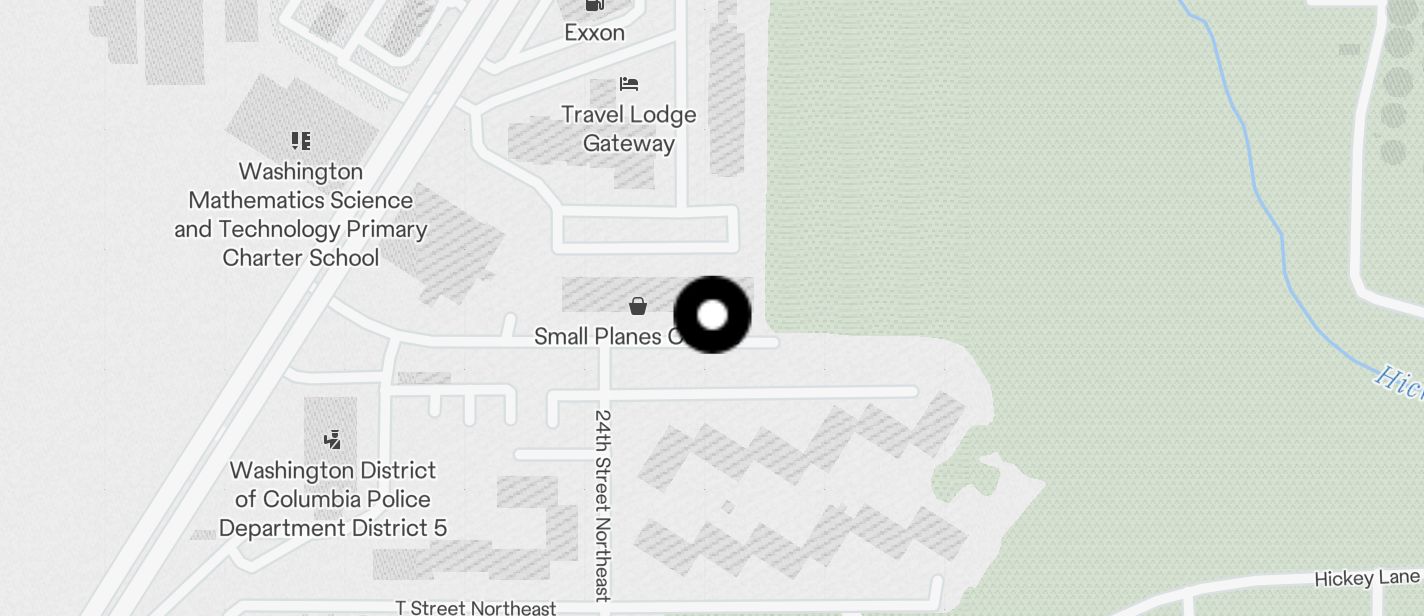Select the Small Planes shop marker

click(638, 306)
